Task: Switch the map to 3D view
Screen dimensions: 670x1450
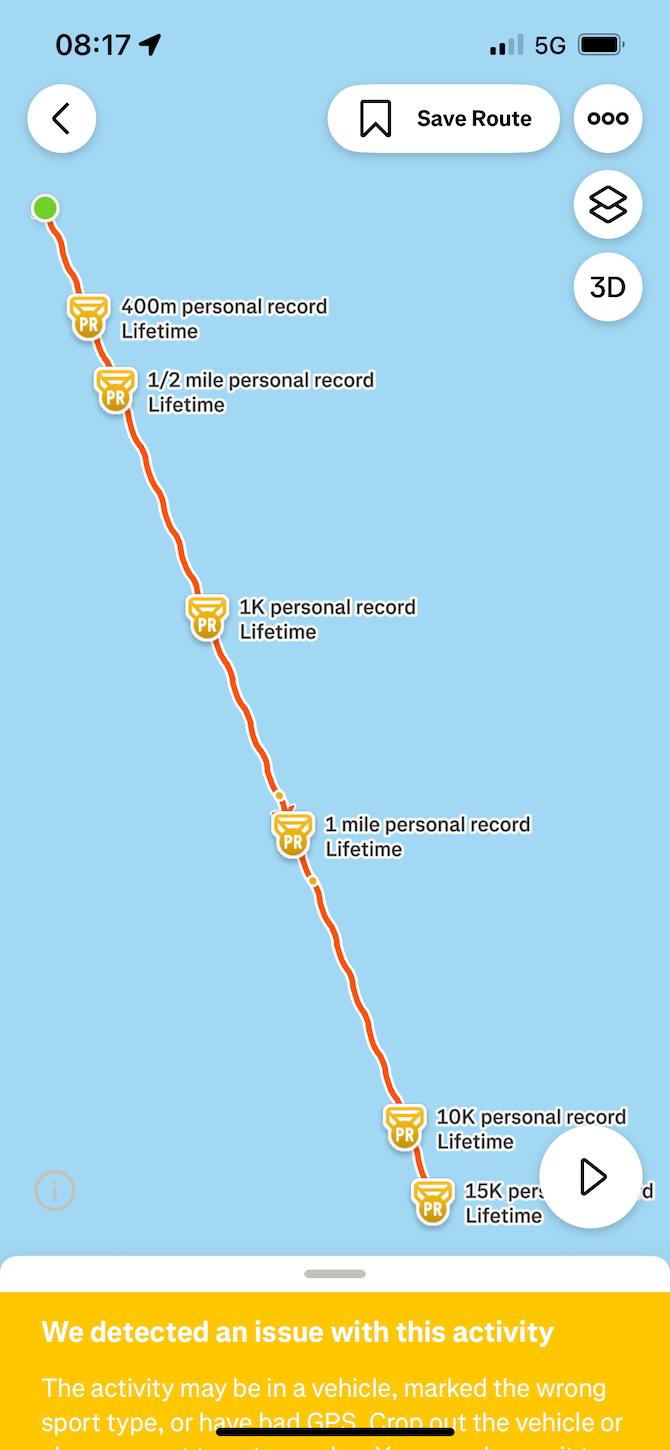Action: (x=608, y=288)
